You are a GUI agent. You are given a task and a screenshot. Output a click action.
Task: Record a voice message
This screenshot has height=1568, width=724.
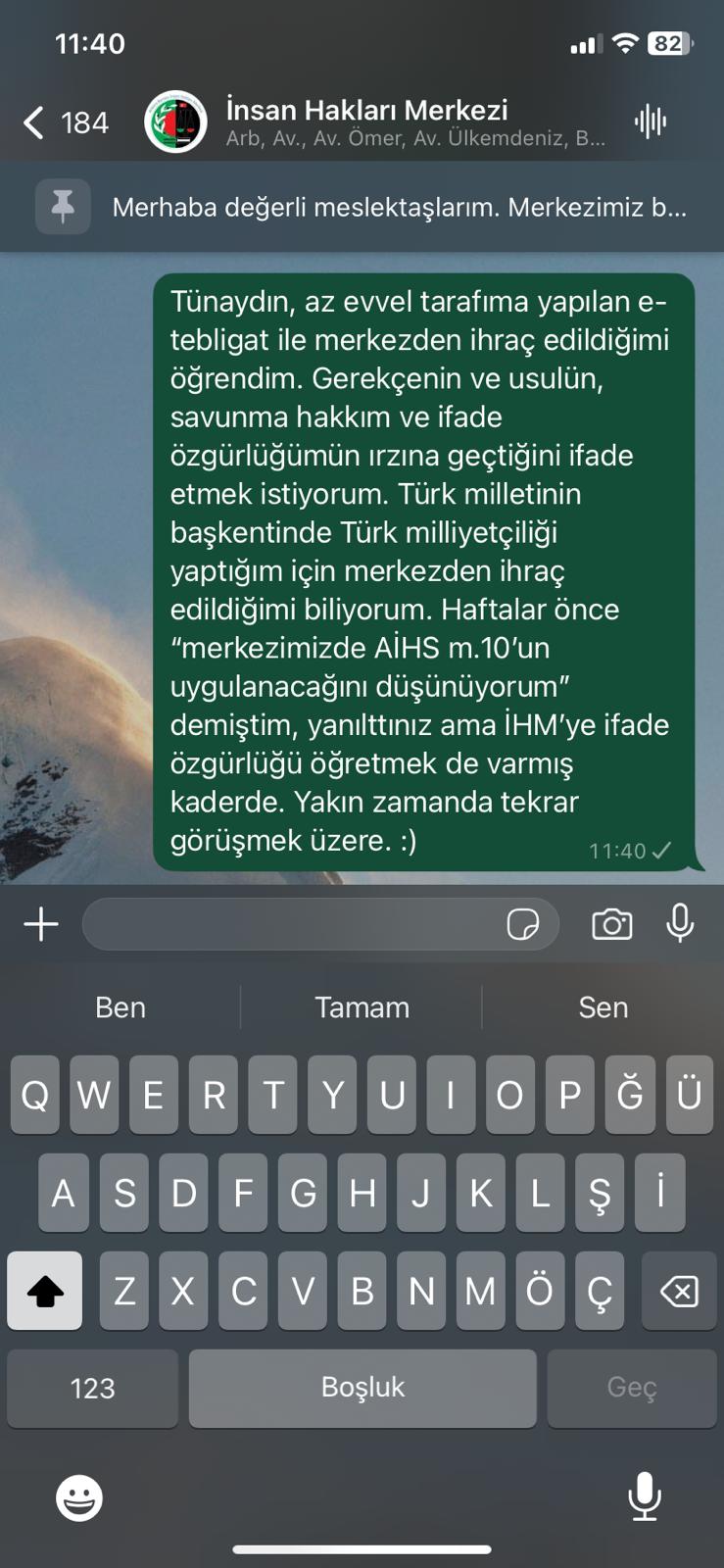(x=680, y=923)
